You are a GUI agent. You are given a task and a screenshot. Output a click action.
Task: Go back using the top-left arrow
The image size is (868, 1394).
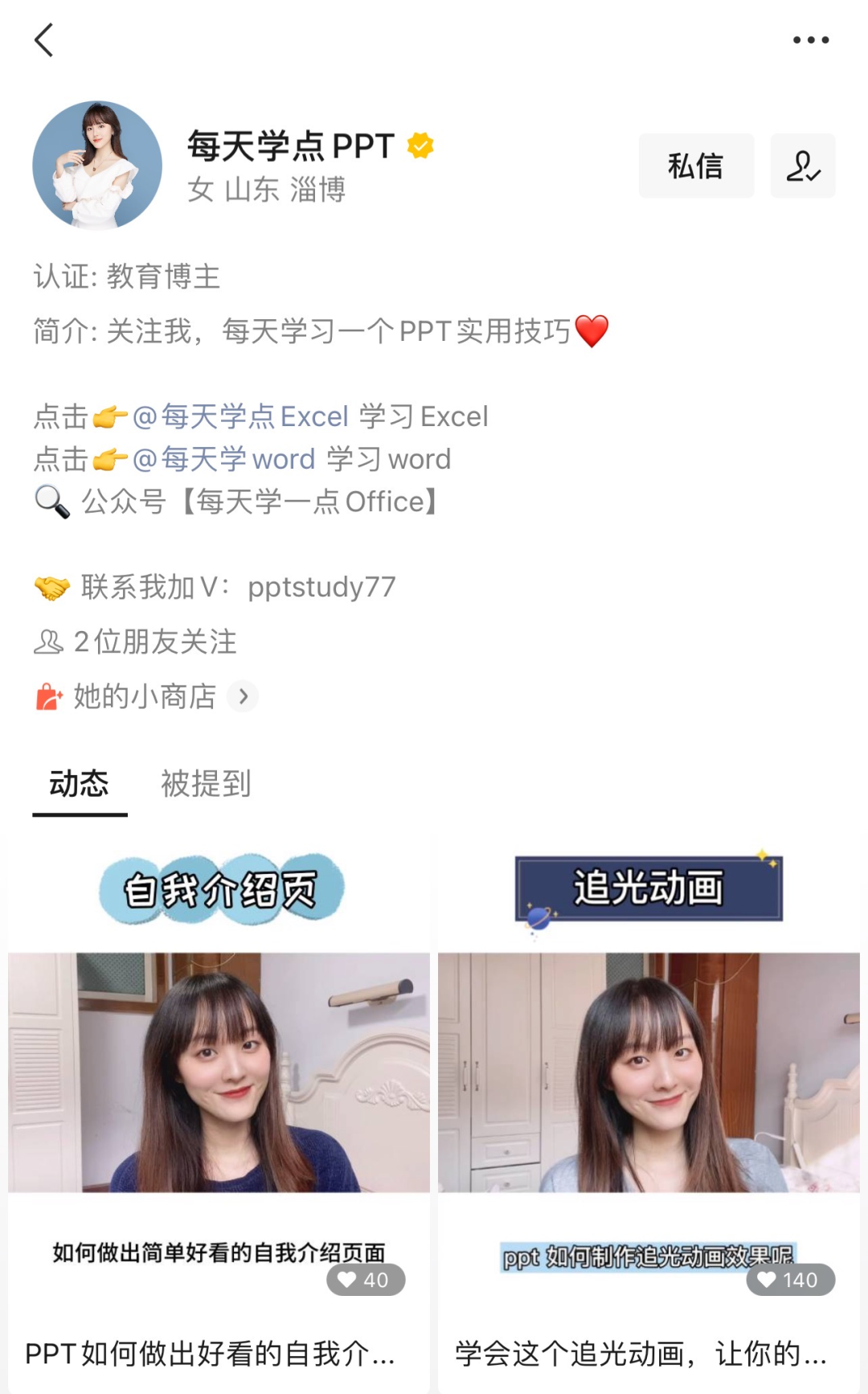click(44, 40)
